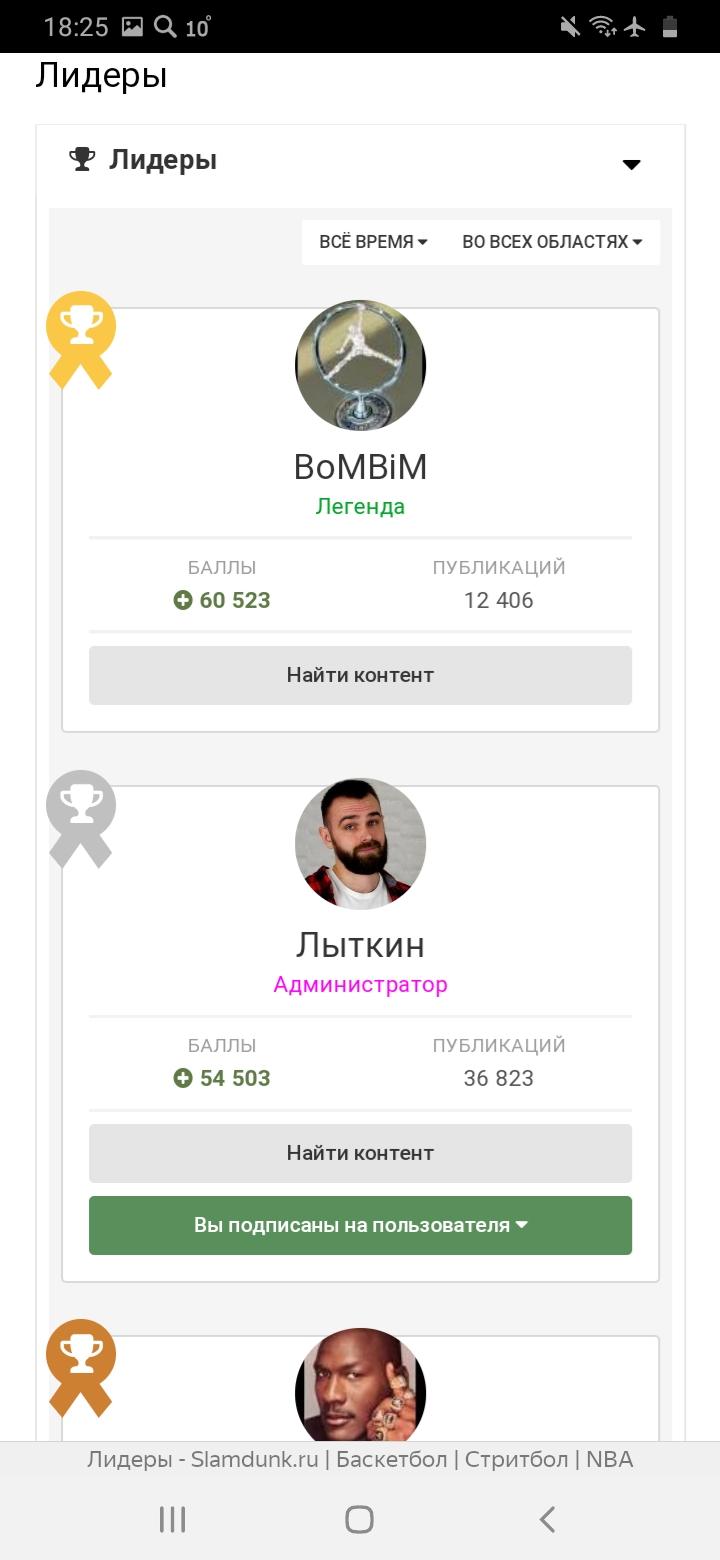This screenshot has height=1560, width=720.
Task: Open the ВСЁ ВРЕМЯ time filter
Action: [x=374, y=242]
